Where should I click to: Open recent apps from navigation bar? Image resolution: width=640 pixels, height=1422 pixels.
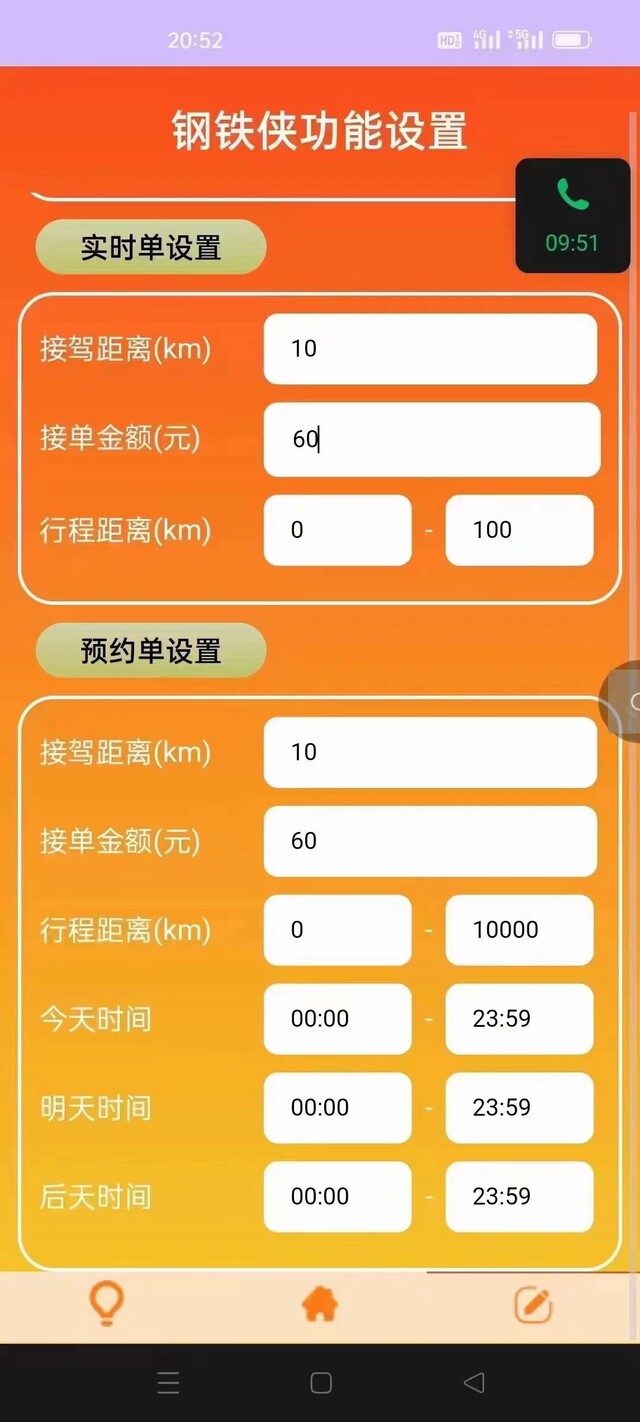coord(169,1383)
